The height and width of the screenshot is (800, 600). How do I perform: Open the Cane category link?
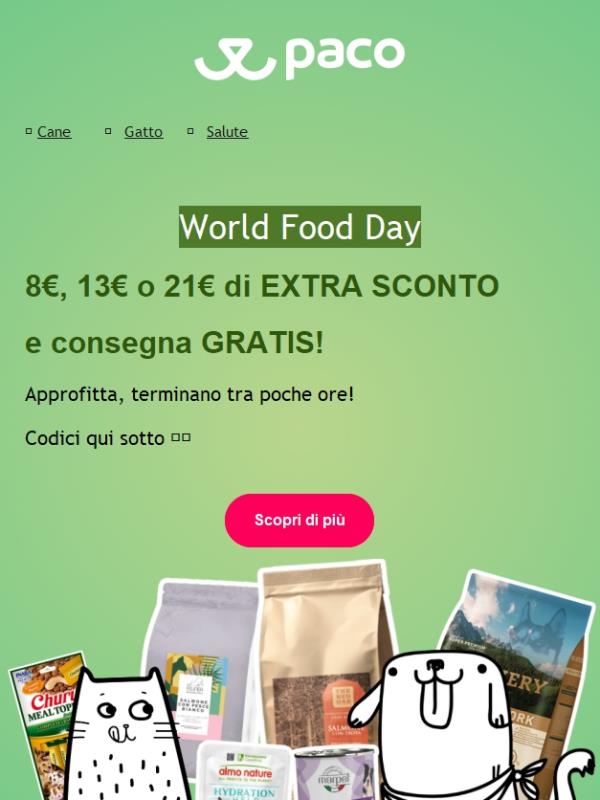click(54, 132)
